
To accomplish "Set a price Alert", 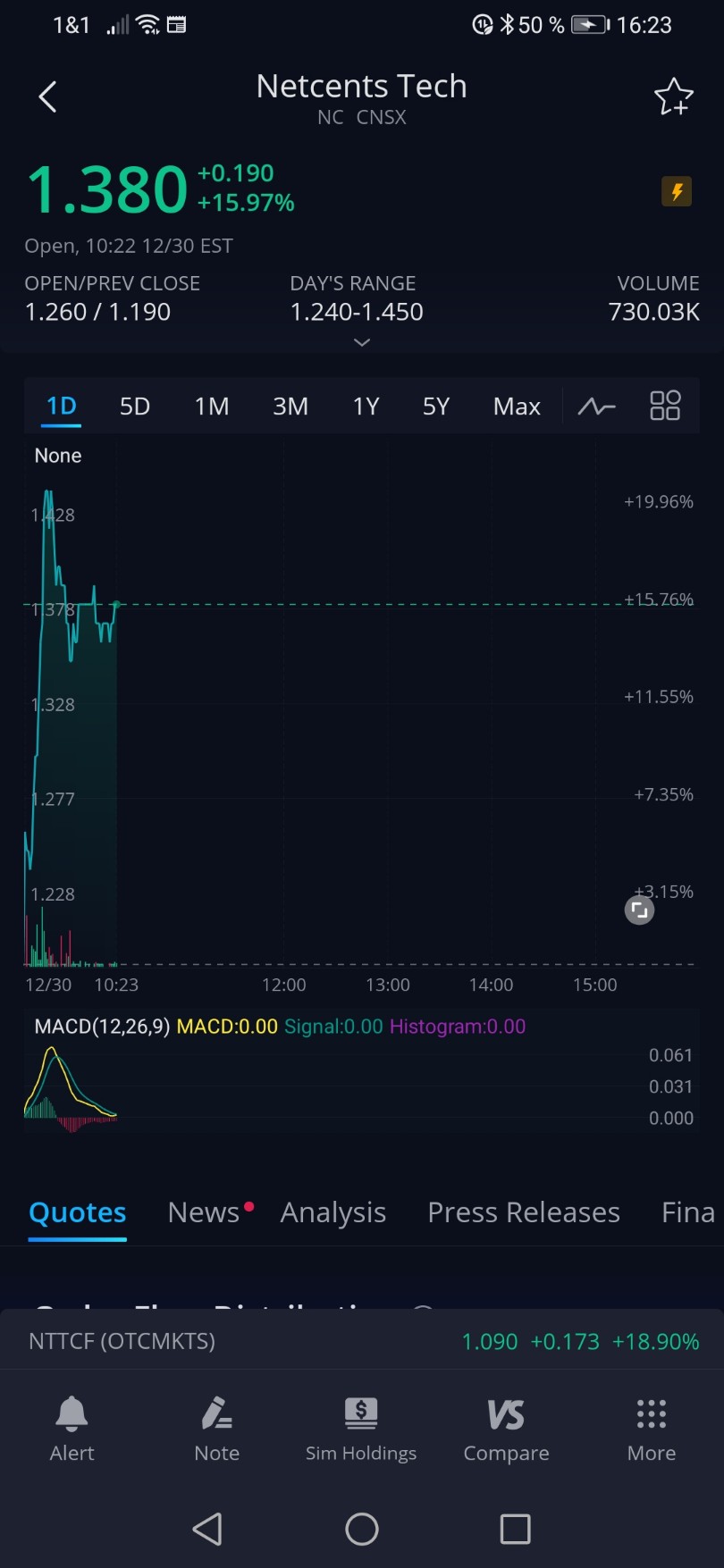I will 72,1428.
